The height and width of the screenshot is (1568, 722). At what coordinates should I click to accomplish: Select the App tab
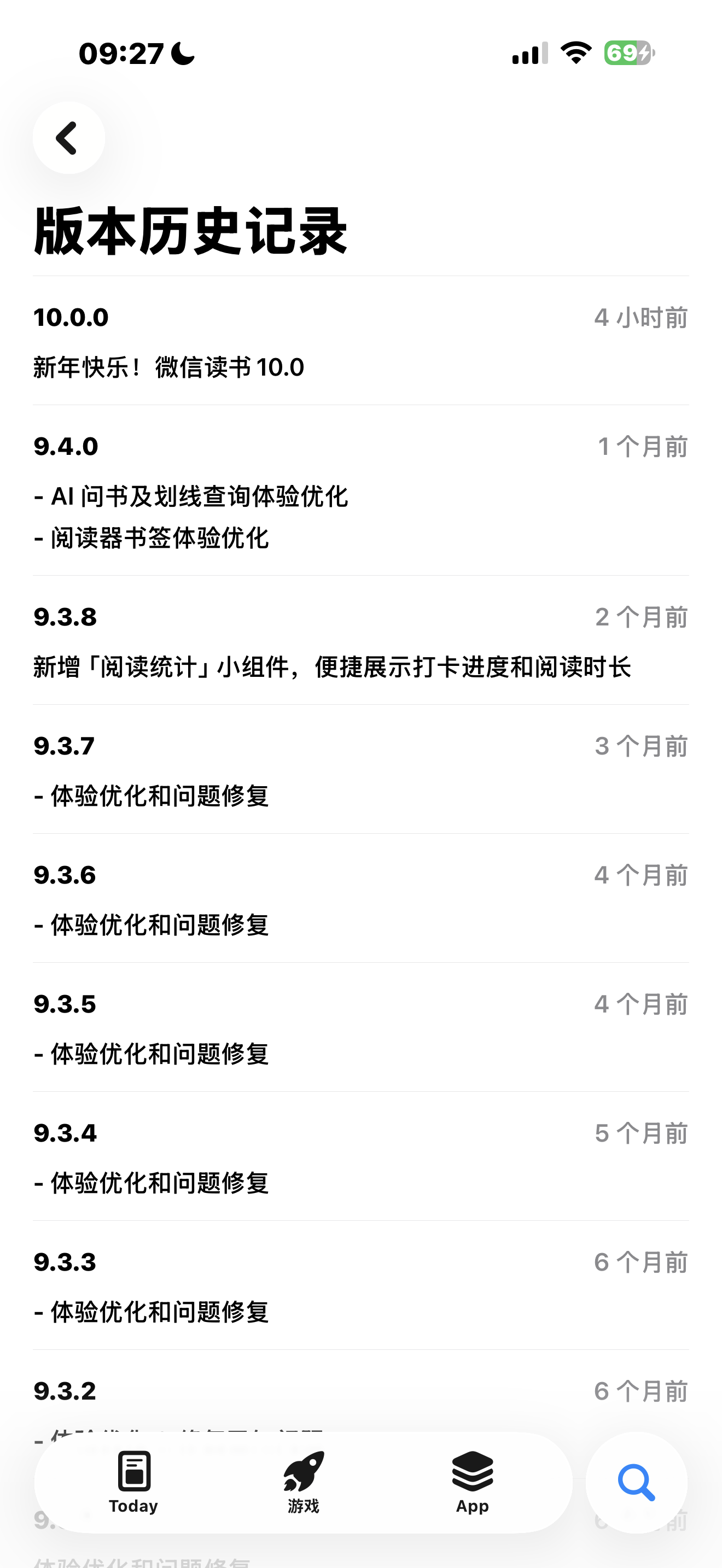pyautogui.click(x=473, y=1482)
